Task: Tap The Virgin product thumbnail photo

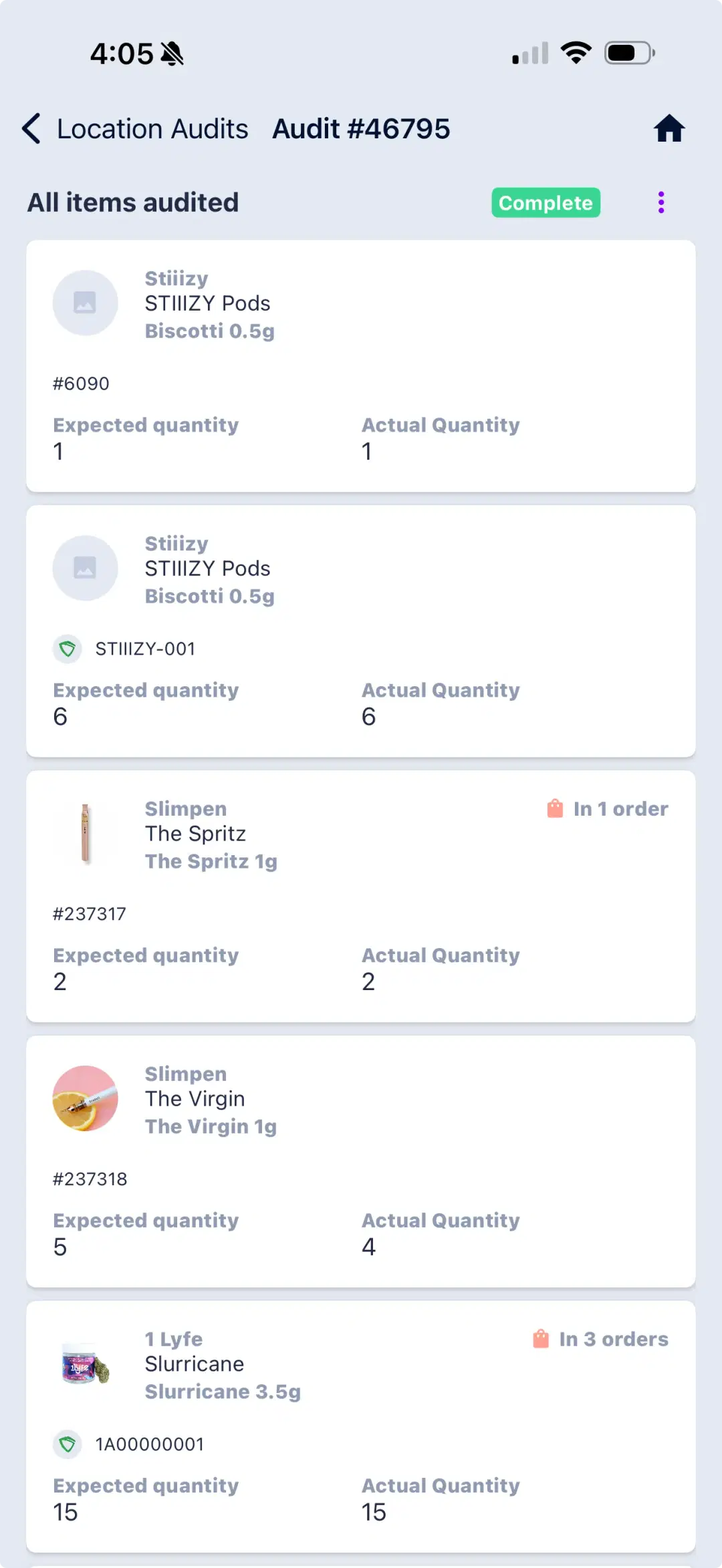Action: (84, 1100)
